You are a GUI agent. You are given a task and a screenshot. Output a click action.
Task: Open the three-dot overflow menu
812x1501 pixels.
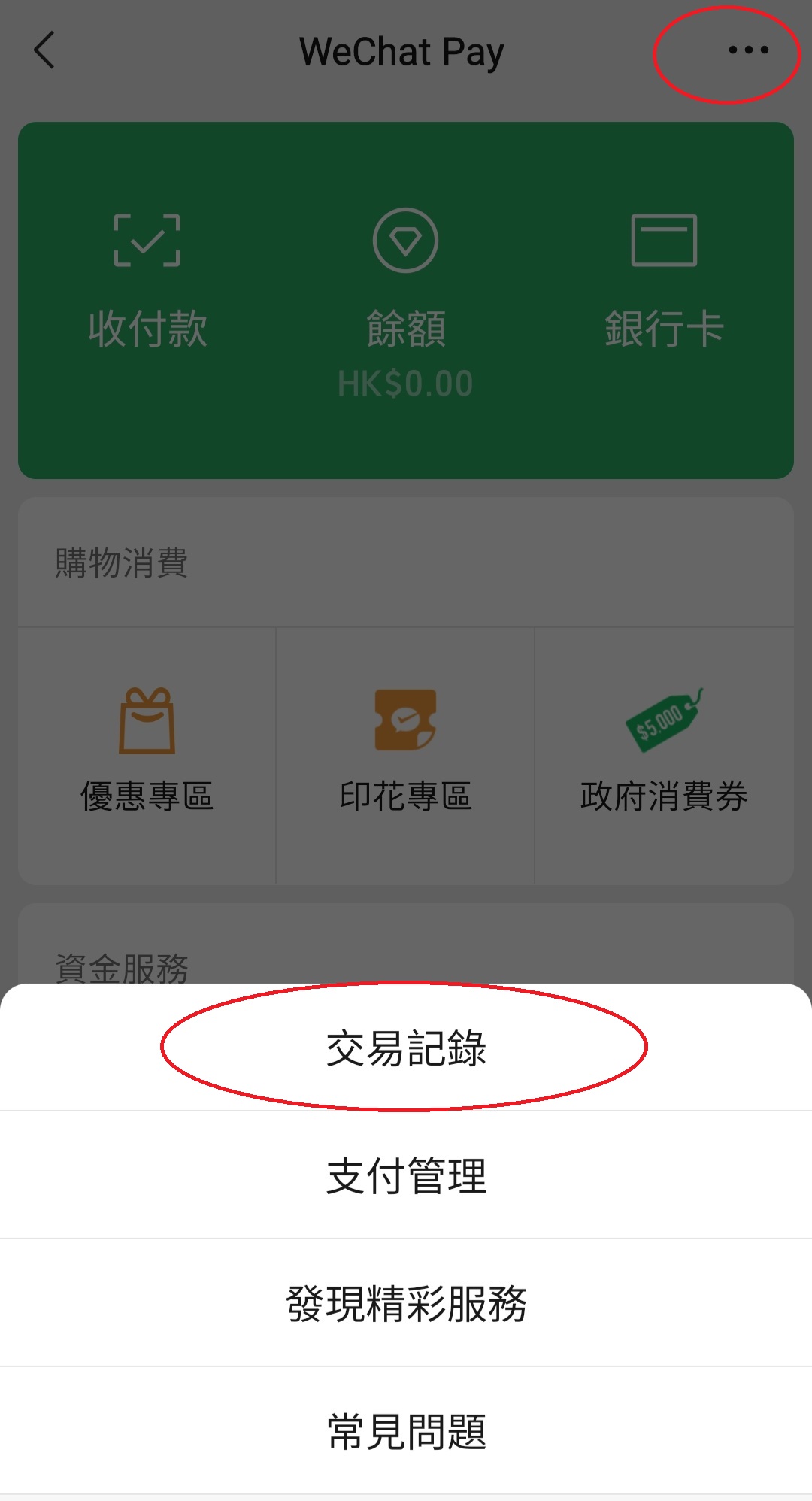tap(748, 51)
